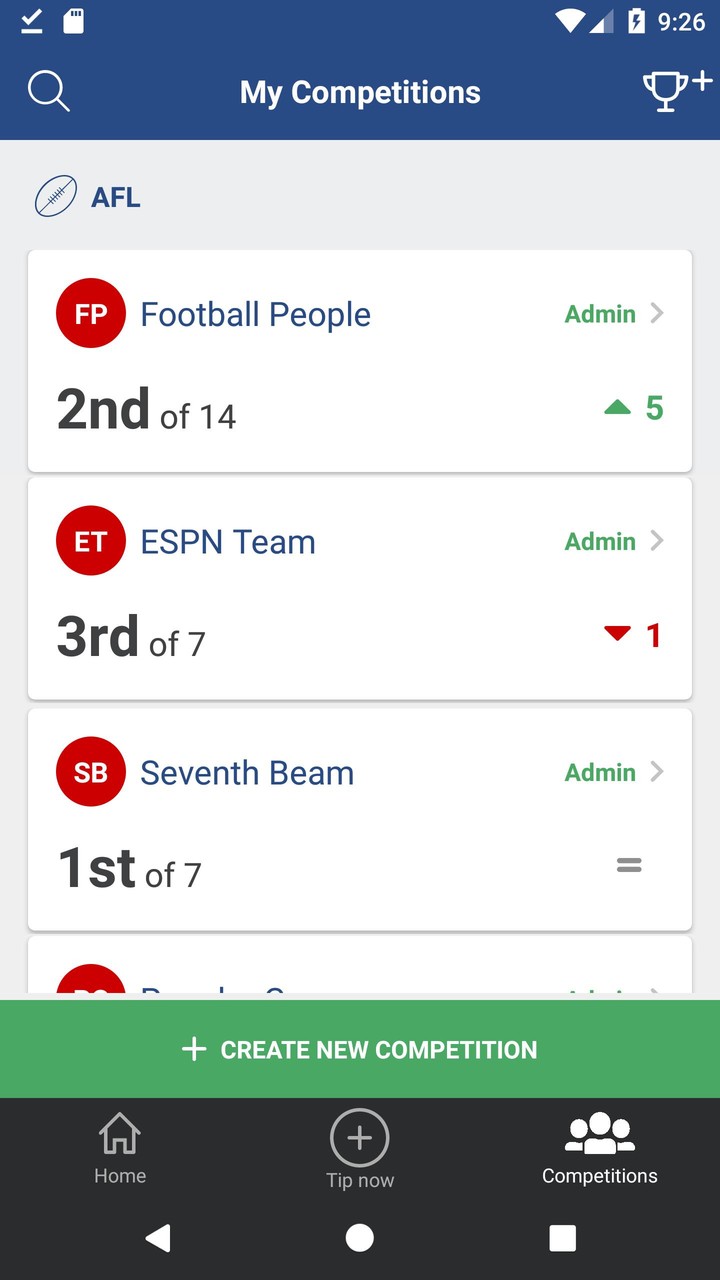Select the AFL football icon
Screen dimensions: 720x1280
pyautogui.click(x=55, y=197)
